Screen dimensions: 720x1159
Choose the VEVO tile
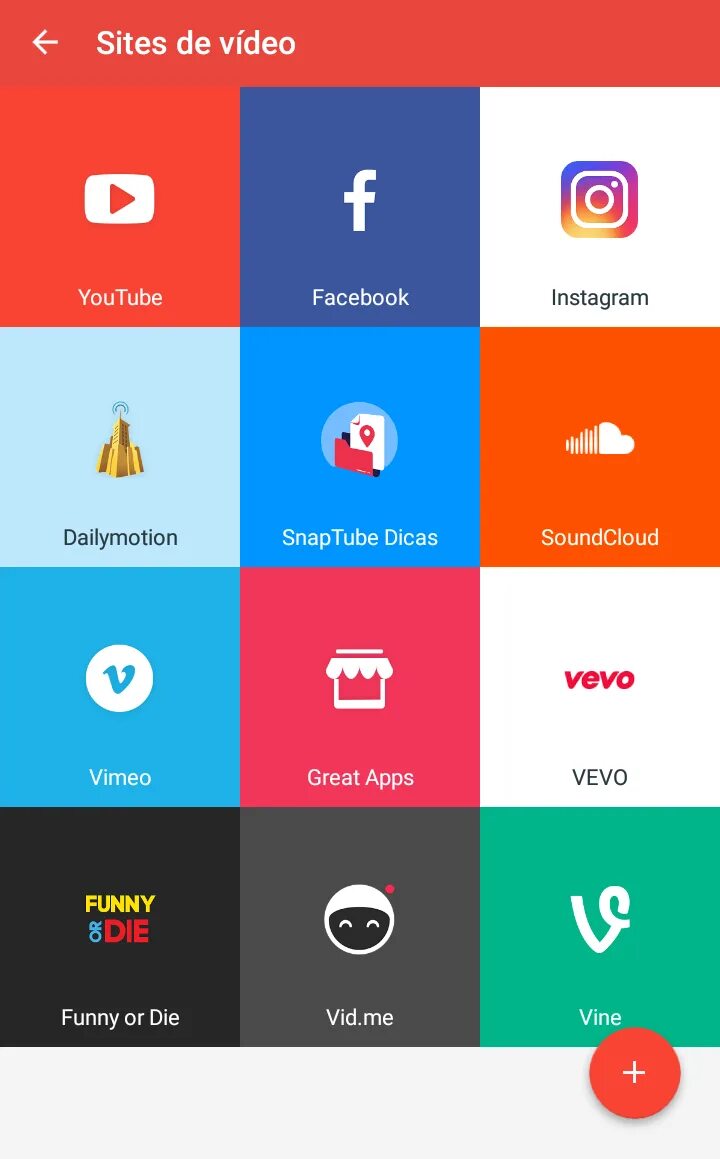(600, 687)
